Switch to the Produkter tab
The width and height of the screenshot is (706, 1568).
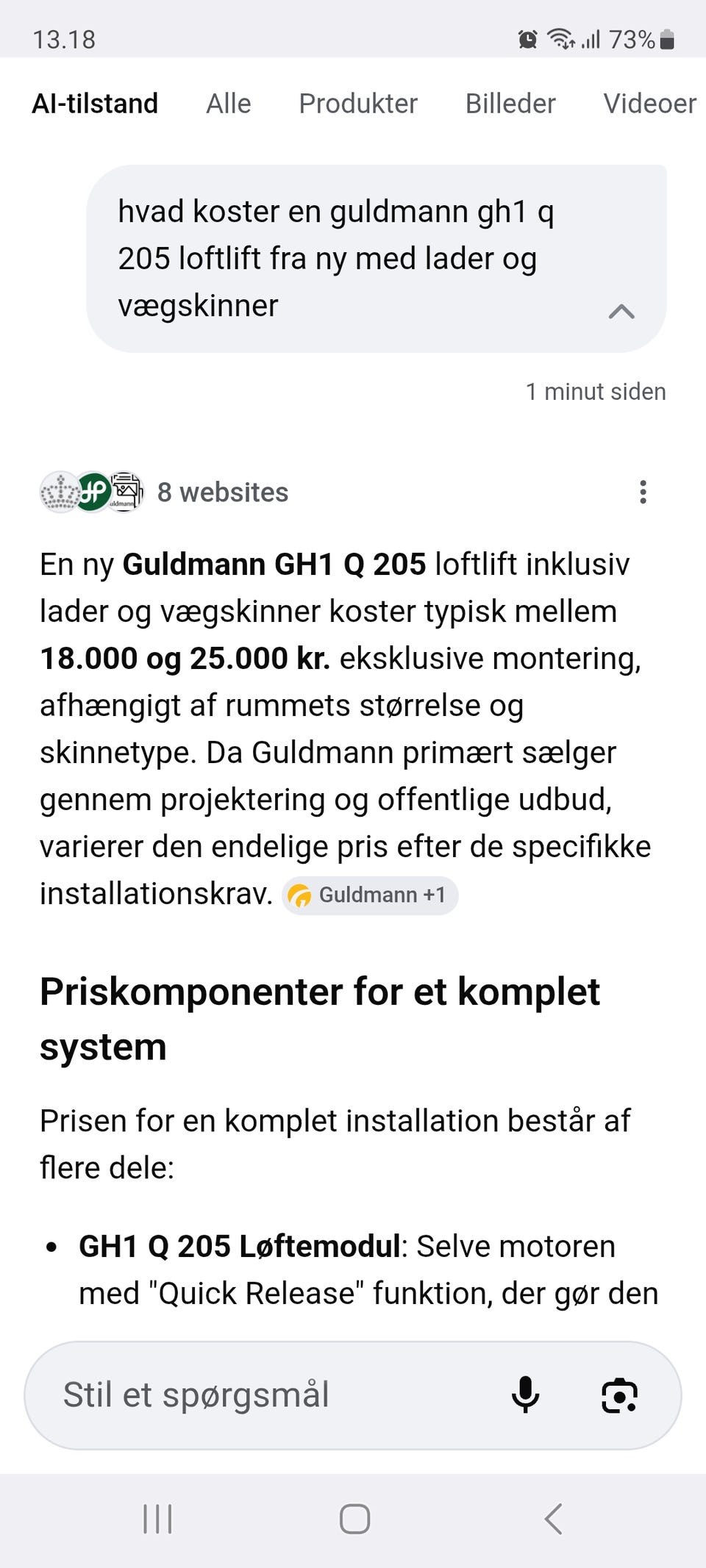[357, 103]
